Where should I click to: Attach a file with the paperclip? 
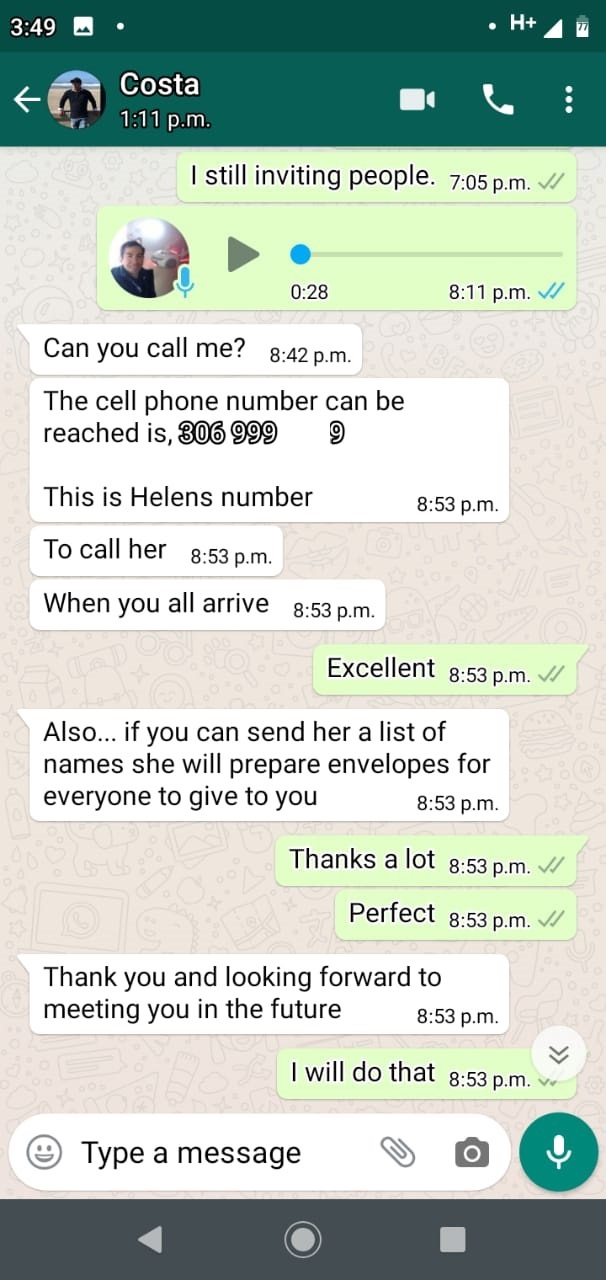coord(398,1152)
